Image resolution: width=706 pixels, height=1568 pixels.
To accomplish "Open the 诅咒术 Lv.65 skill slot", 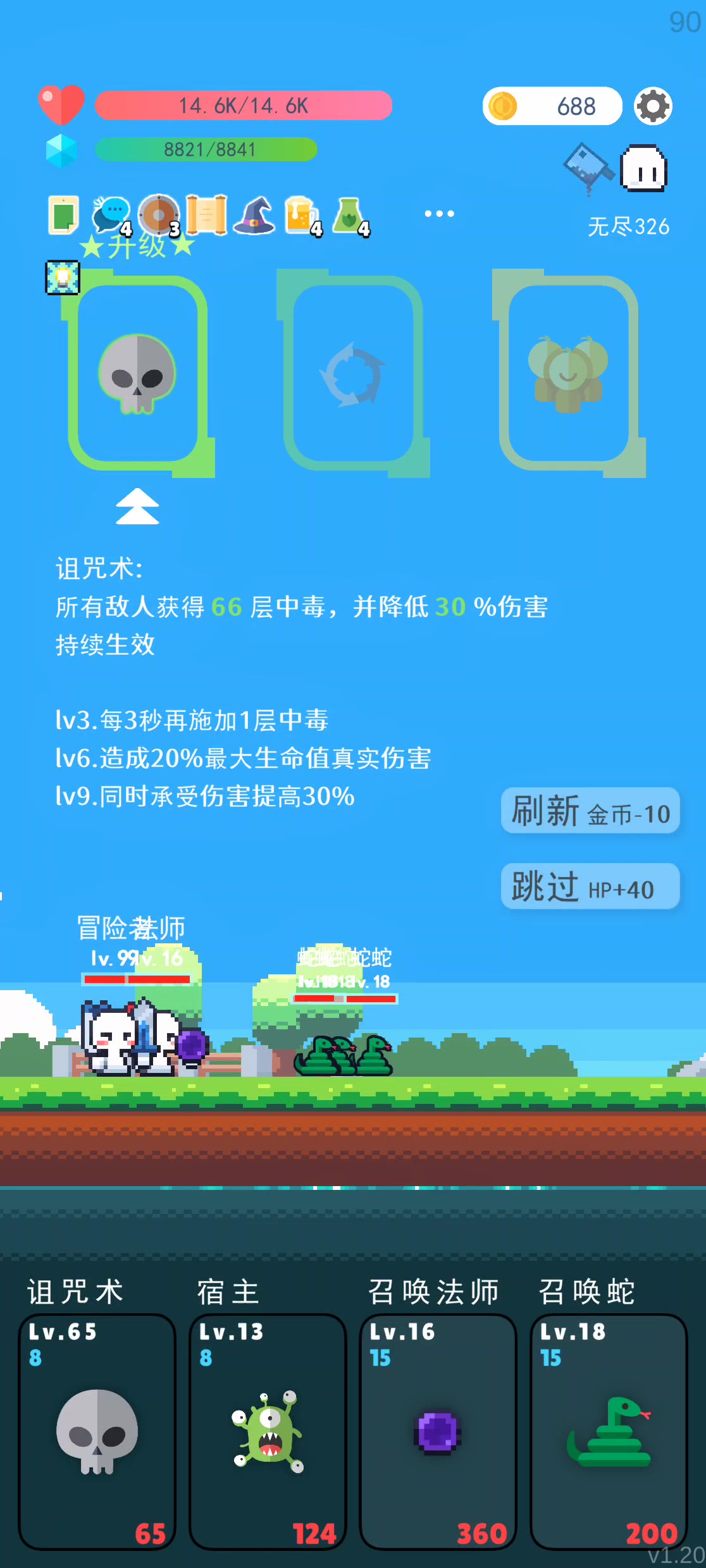I will 97,1431.
